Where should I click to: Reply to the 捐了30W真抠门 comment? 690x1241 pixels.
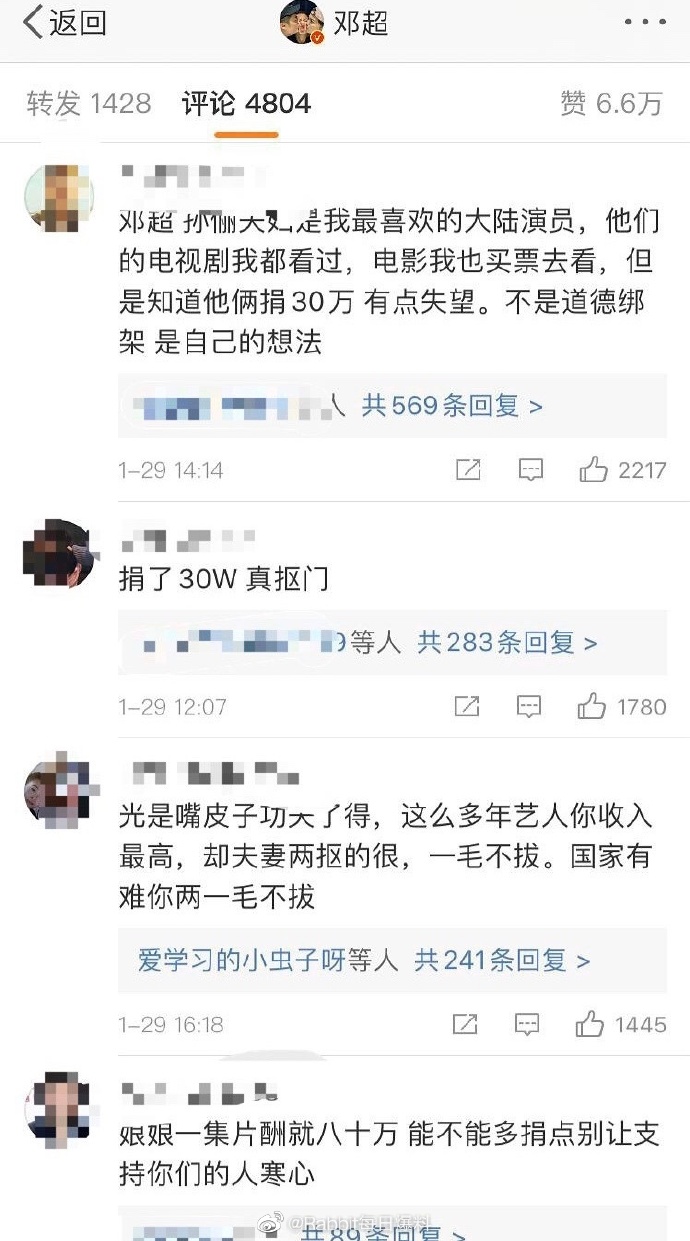[x=529, y=707]
